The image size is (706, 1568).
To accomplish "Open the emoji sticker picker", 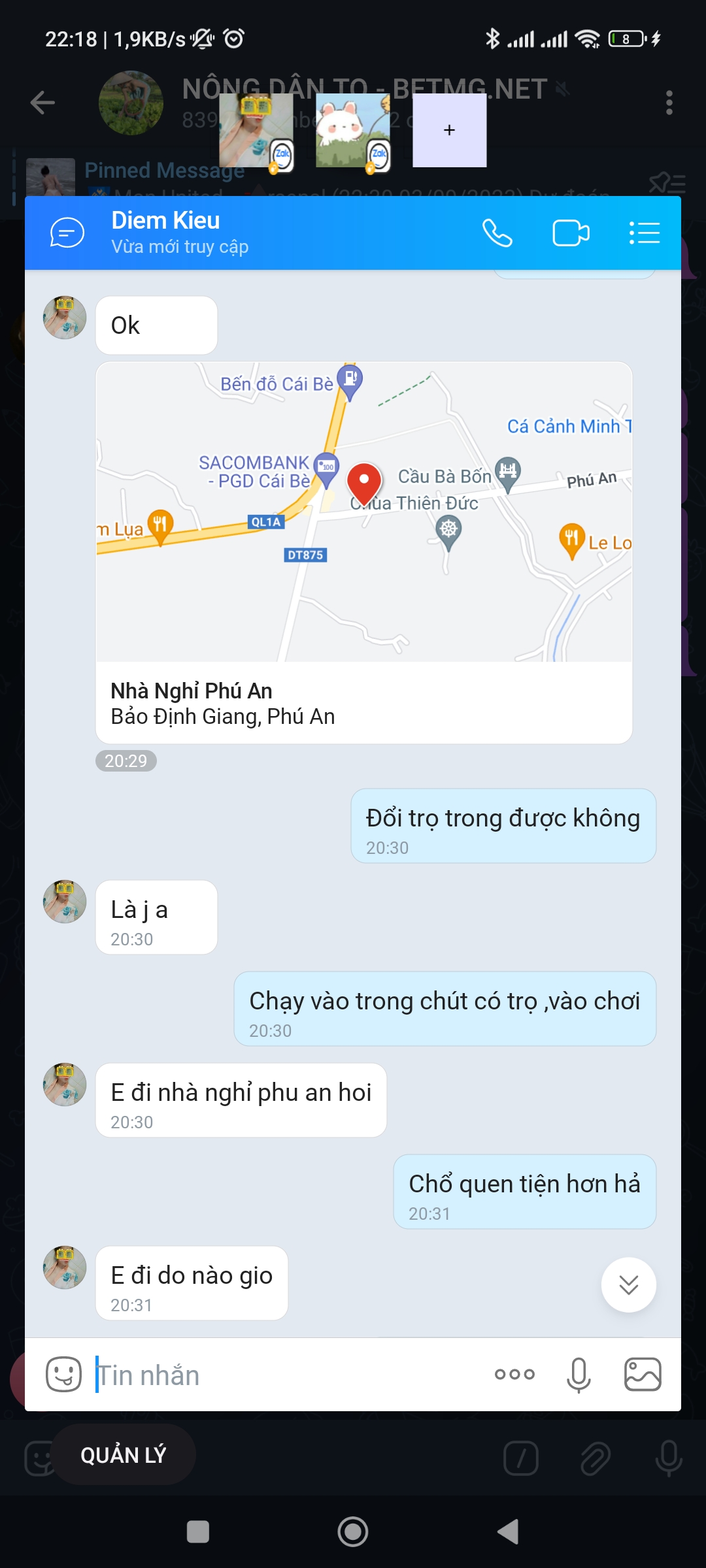I will point(63,1375).
